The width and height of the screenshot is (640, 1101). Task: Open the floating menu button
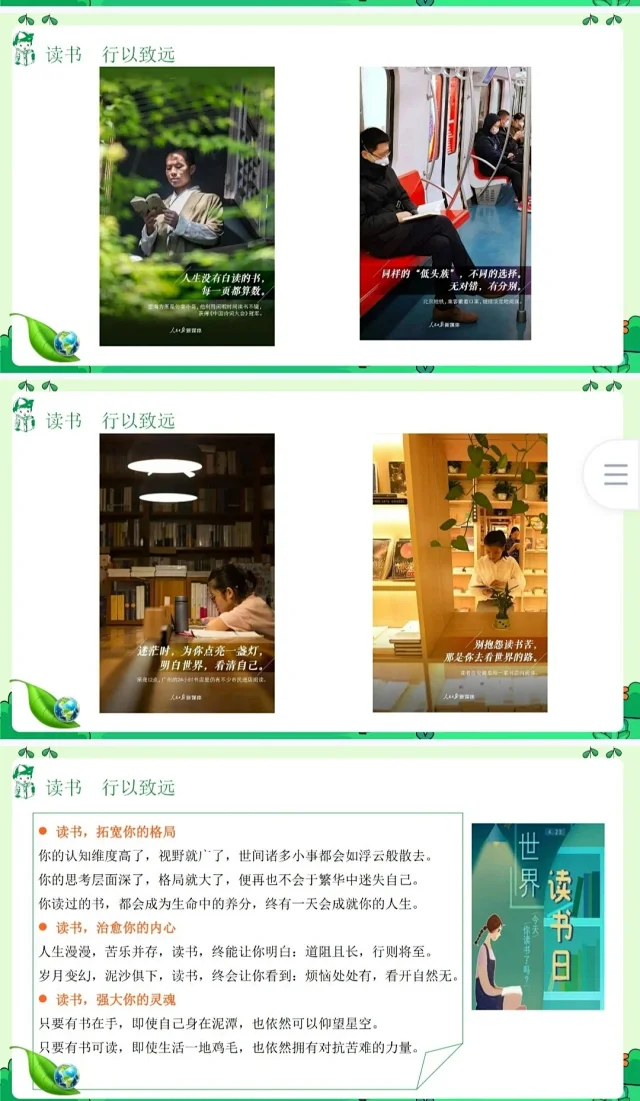[616, 474]
